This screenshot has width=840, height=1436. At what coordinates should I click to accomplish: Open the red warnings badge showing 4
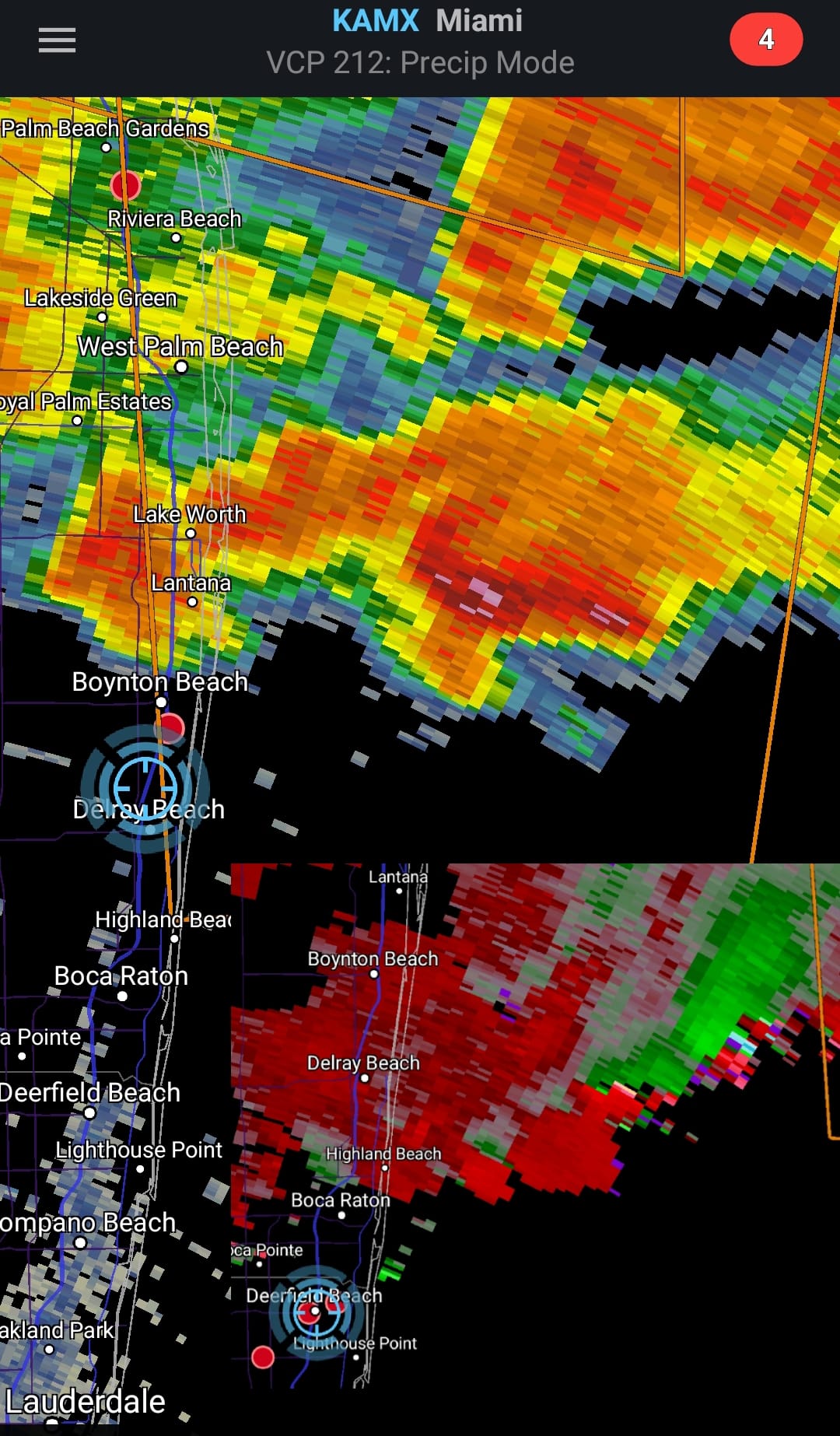765,40
